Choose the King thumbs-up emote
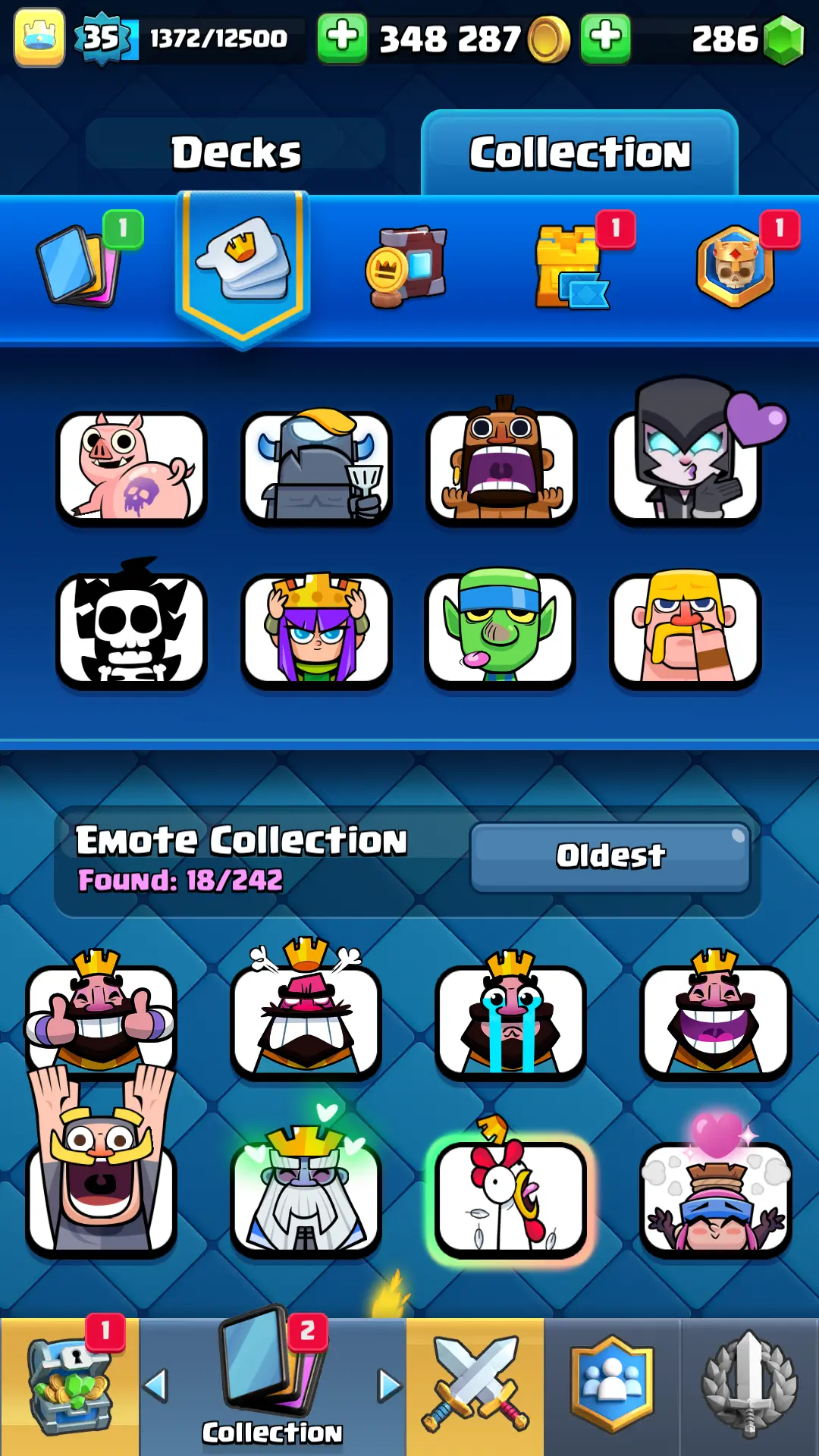This screenshot has width=819, height=1456. (x=101, y=1016)
